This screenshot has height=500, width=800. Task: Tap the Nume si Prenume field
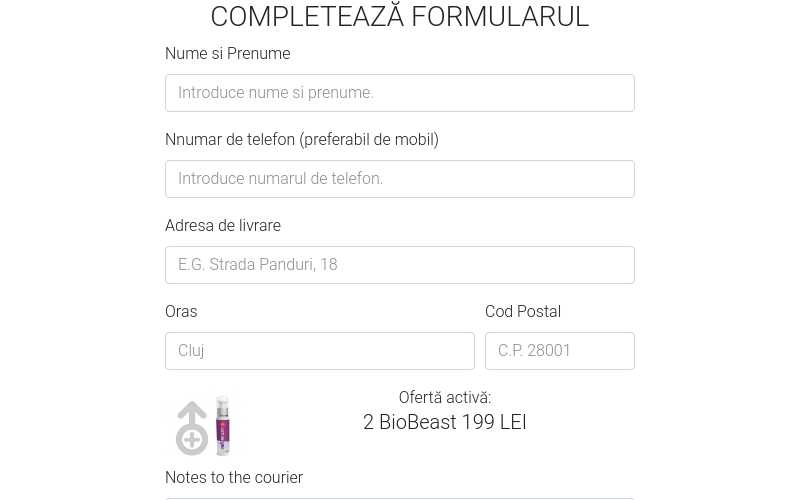(399, 93)
